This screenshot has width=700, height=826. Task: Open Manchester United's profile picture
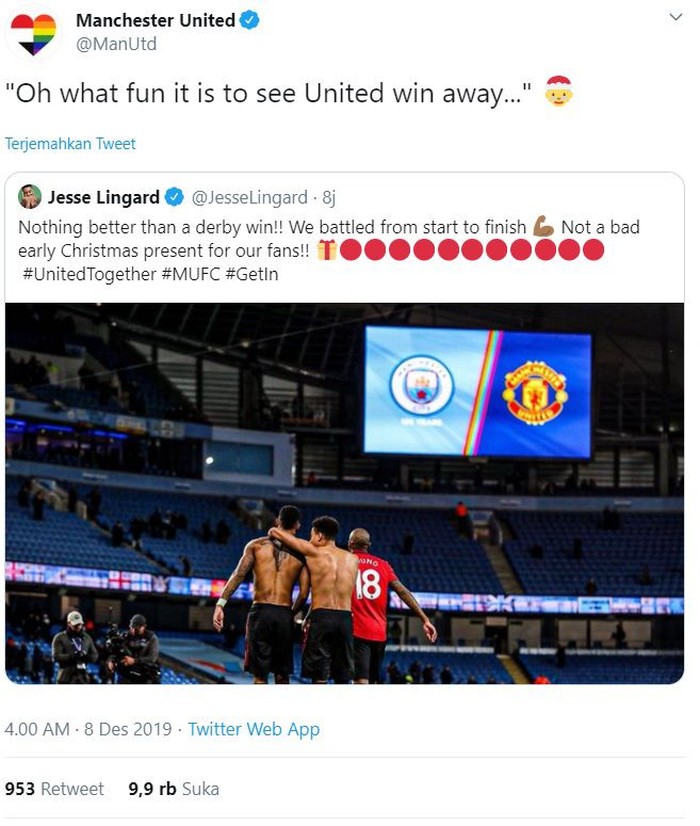pos(32,32)
